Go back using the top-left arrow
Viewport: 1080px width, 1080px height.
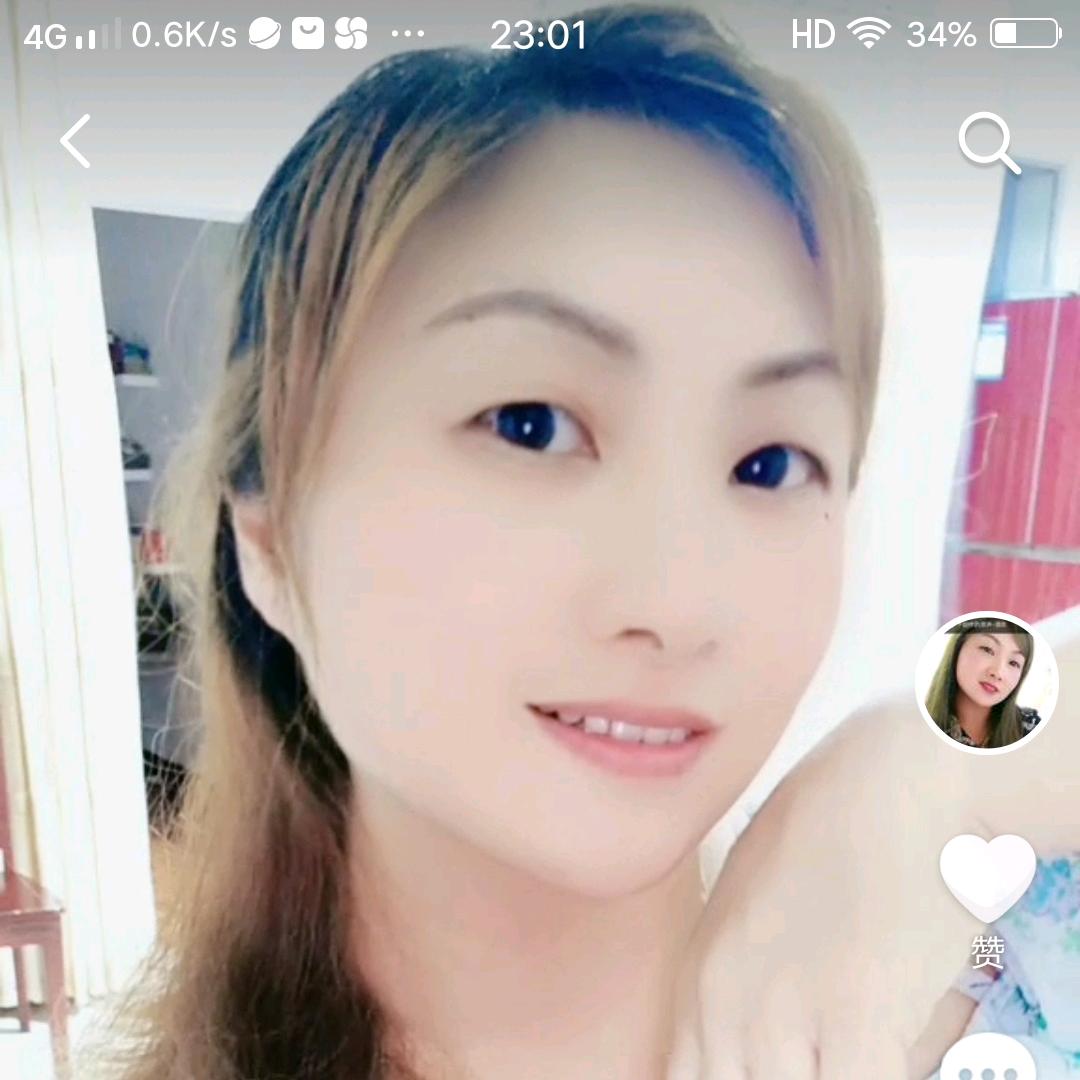pos(76,141)
